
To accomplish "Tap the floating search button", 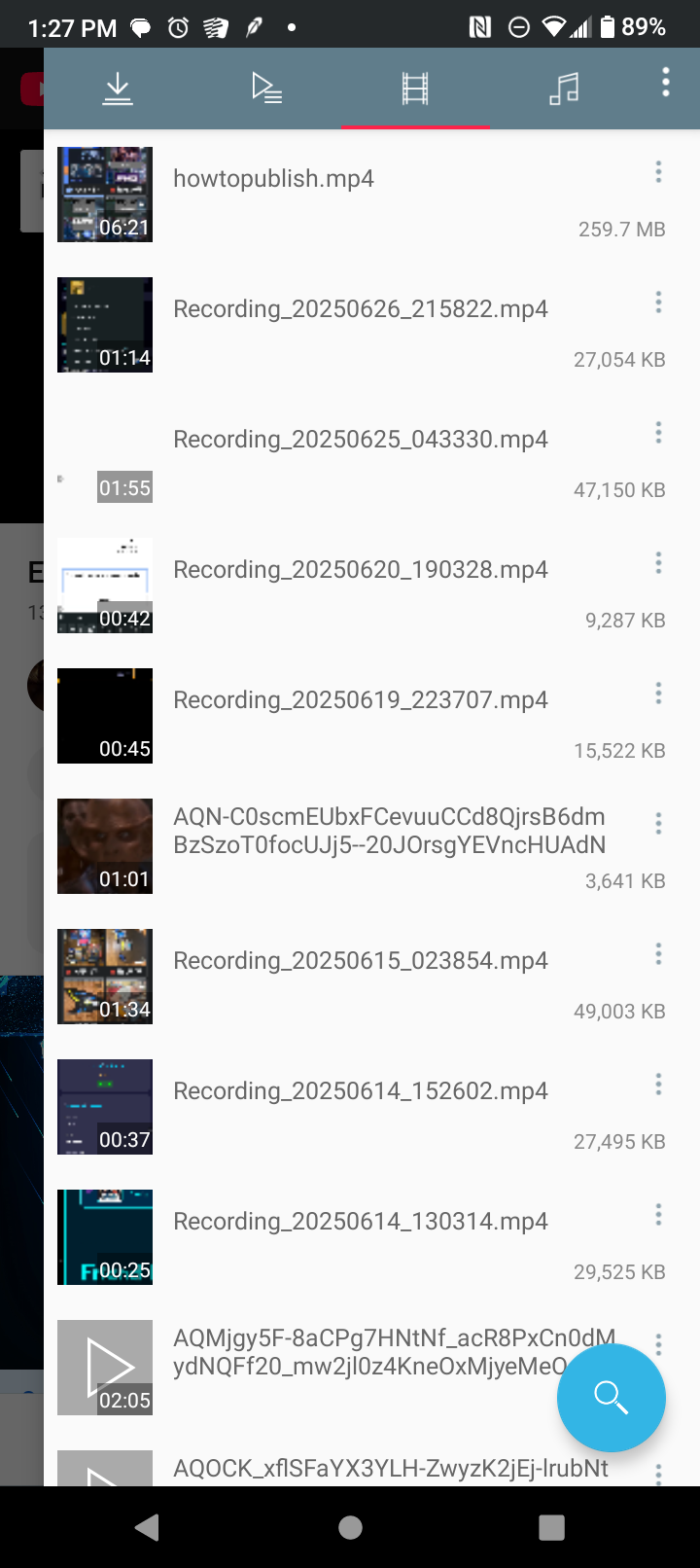I will [611, 1398].
